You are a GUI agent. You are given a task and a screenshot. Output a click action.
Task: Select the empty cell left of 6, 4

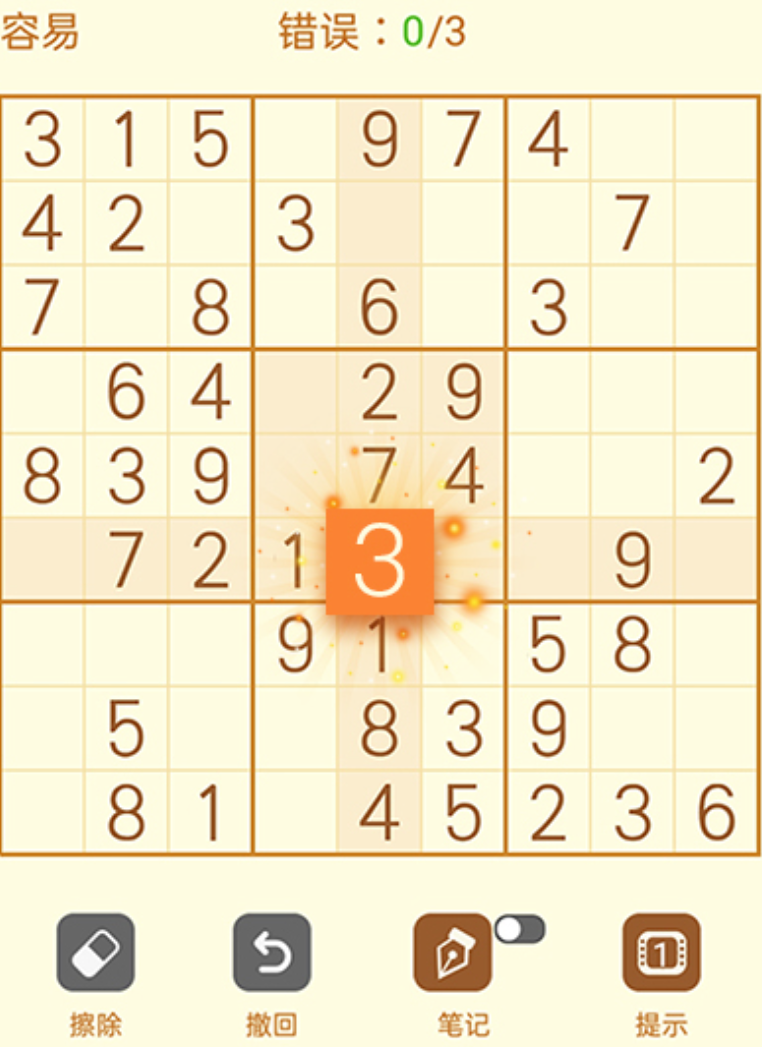[x=42, y=393]
